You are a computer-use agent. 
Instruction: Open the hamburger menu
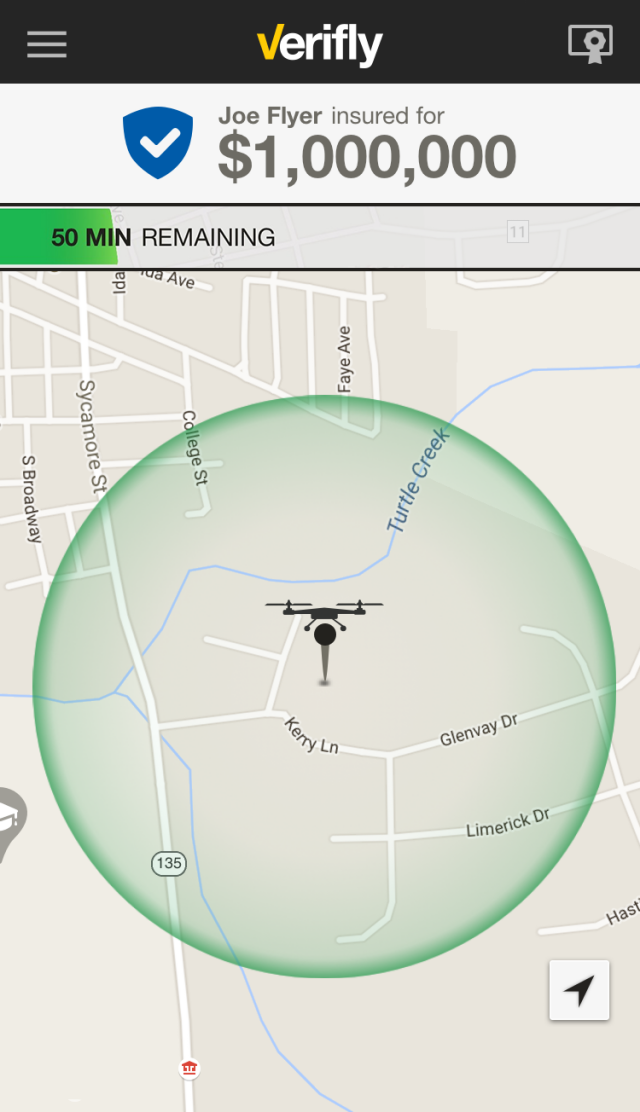click(x=47, y=44)
